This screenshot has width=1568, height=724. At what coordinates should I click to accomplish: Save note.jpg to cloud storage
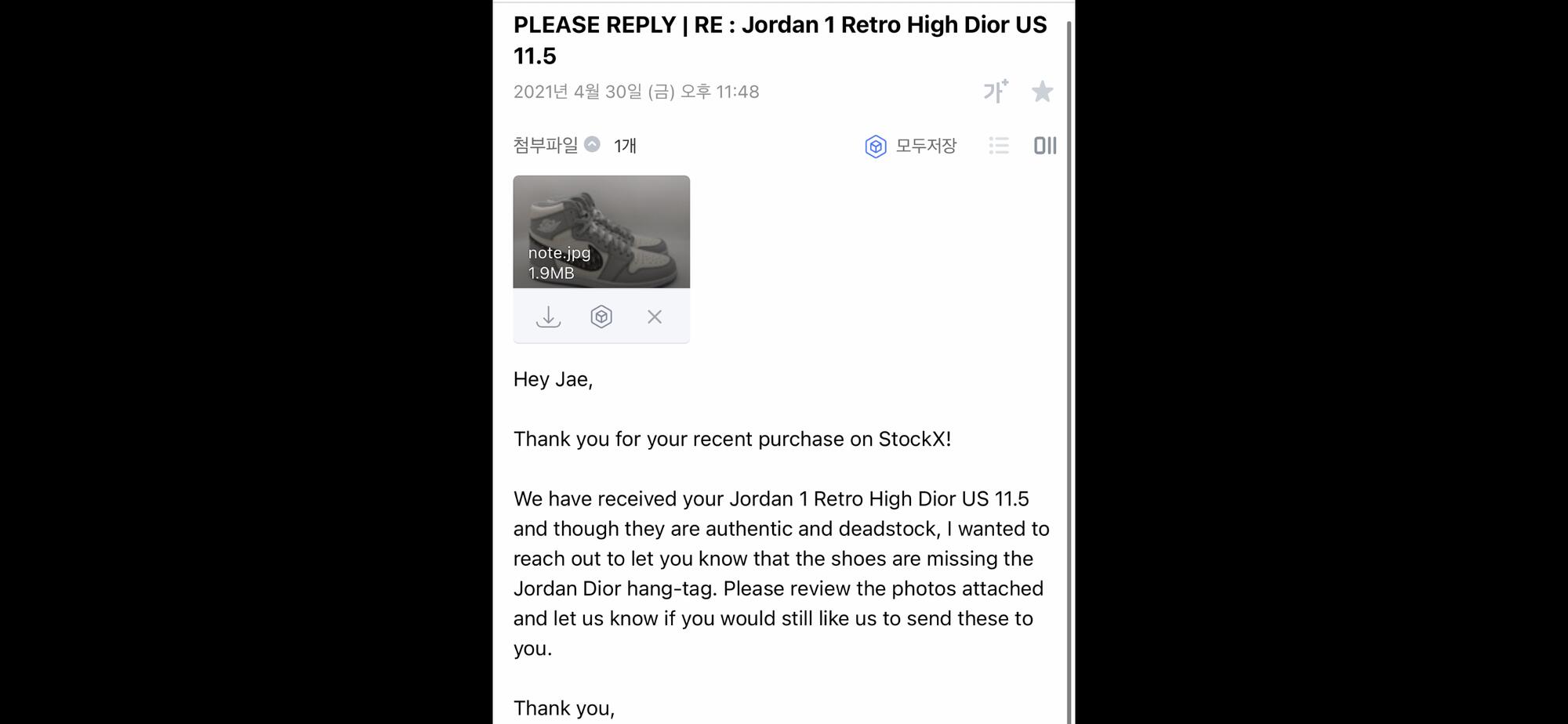(601, 317)
